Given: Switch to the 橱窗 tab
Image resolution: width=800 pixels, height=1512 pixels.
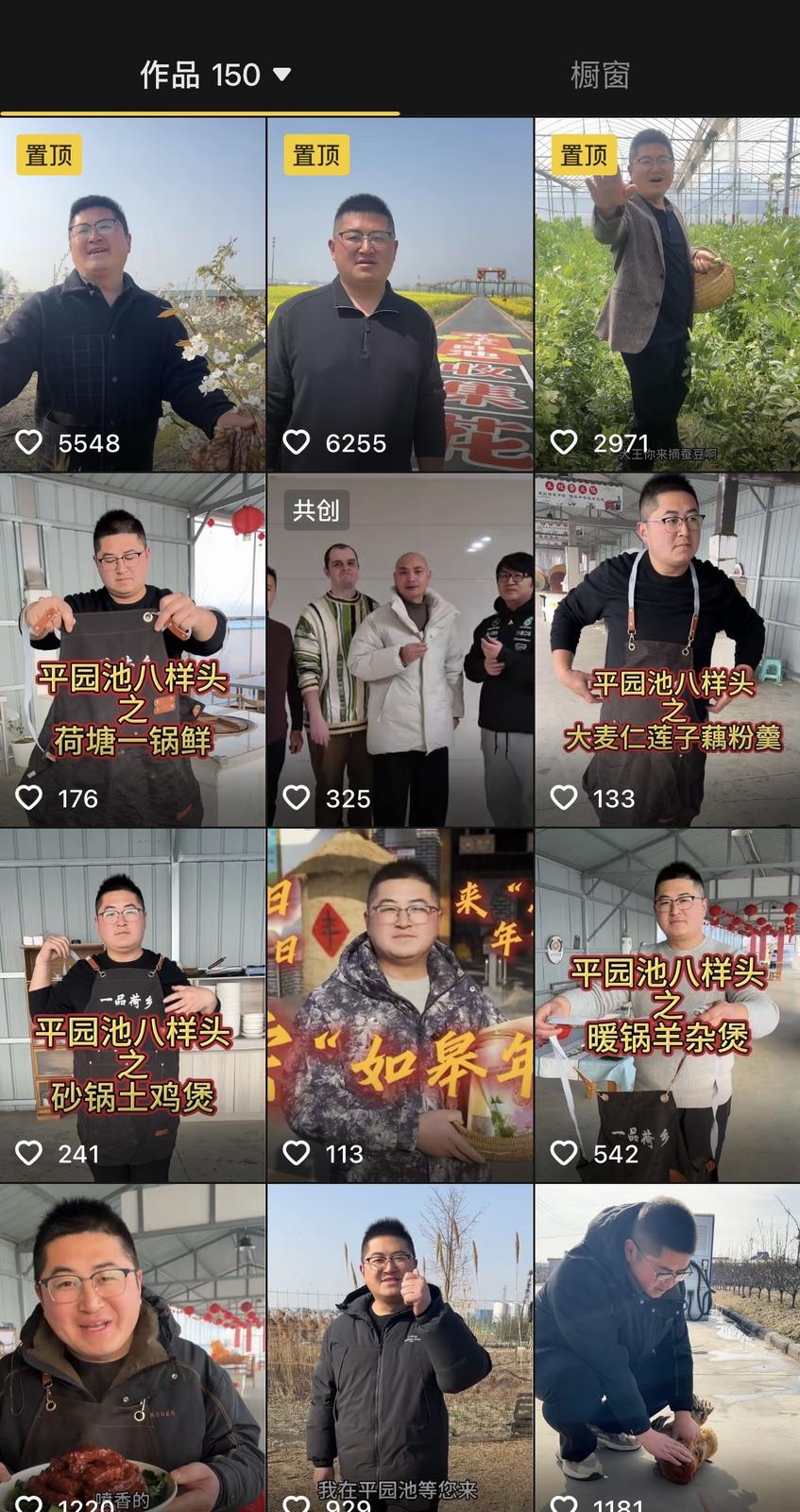Looking at the screenshot, I should click(599, 75).
